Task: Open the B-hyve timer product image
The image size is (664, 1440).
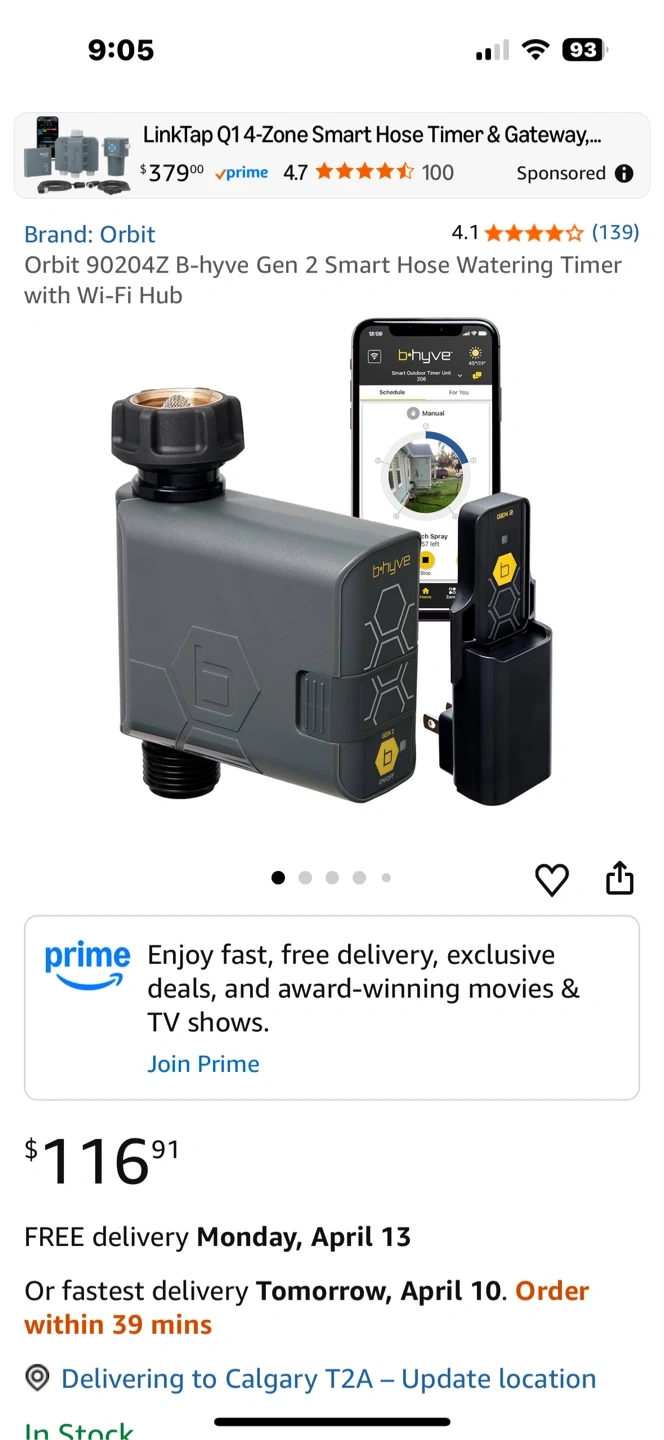Action: [x=330, y=570]
